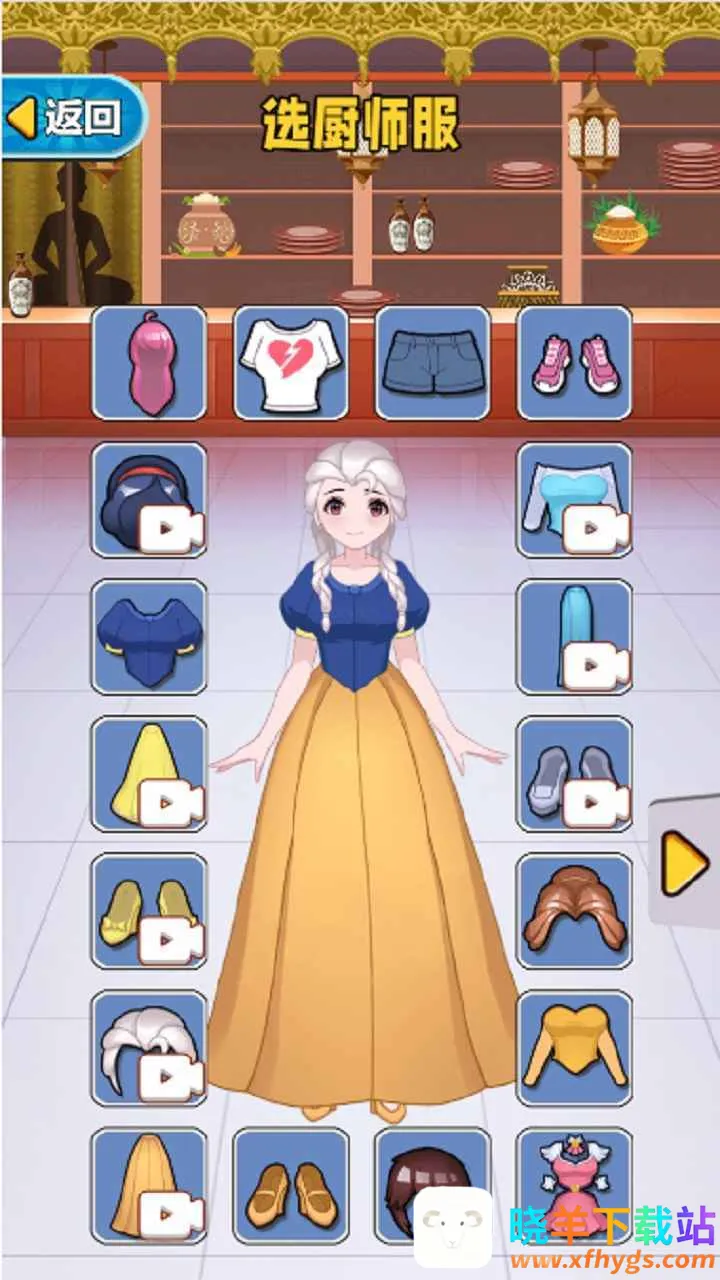Go to next page with yellow arrow
The height and width of the screenshot is (1280, 720).
(686, 862)
